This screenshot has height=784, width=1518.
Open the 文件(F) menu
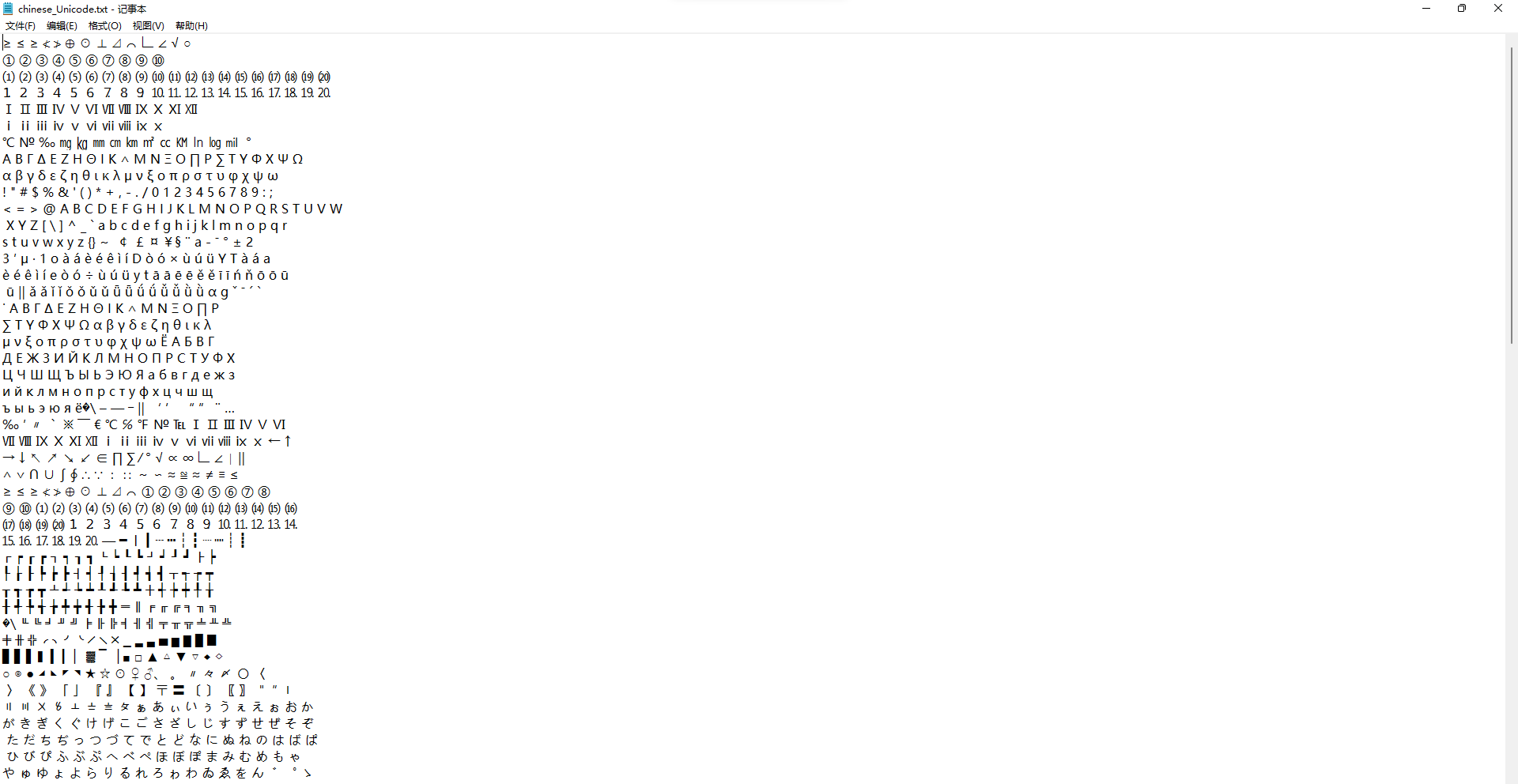pos(21,26)
